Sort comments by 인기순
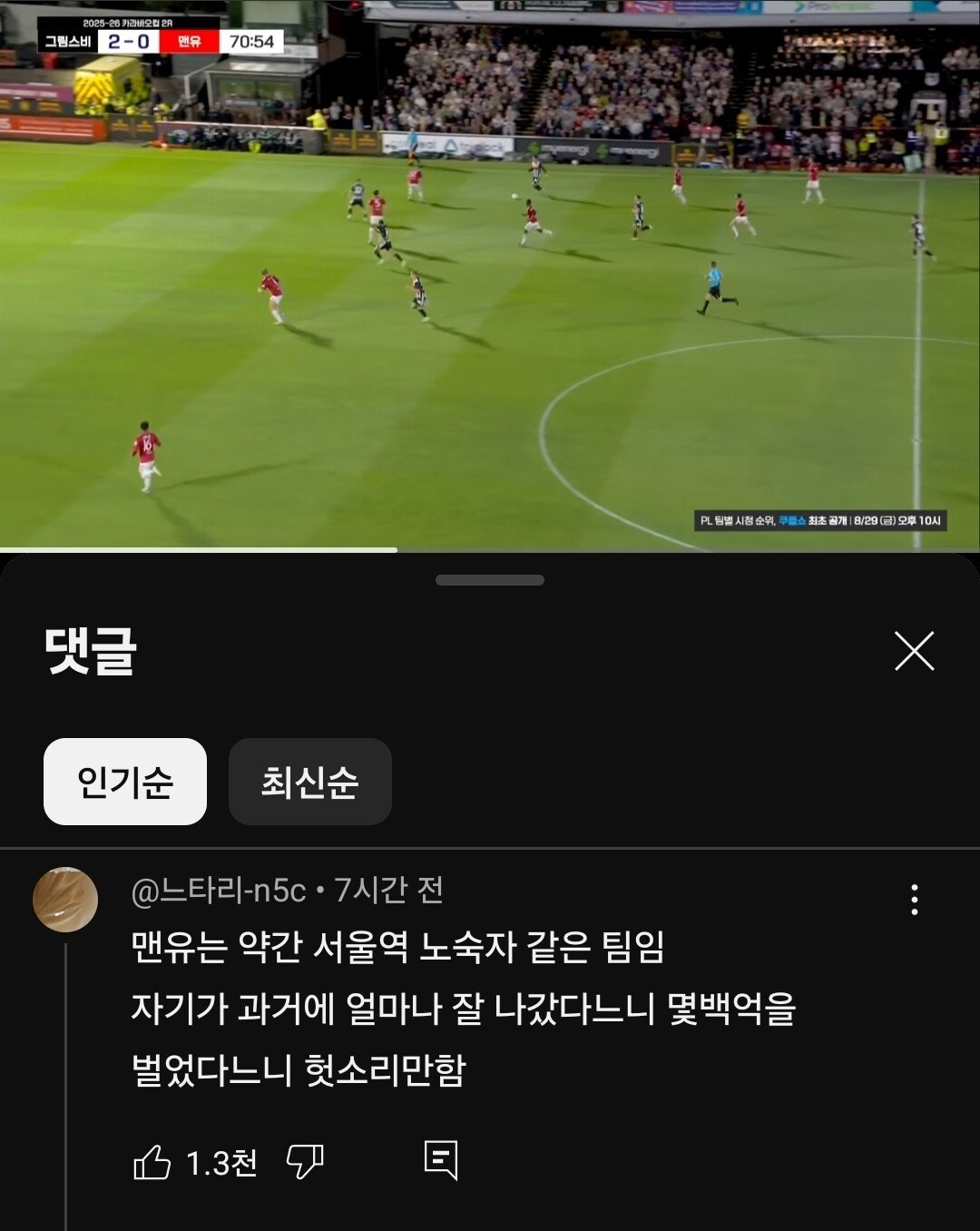 (125, 782)
